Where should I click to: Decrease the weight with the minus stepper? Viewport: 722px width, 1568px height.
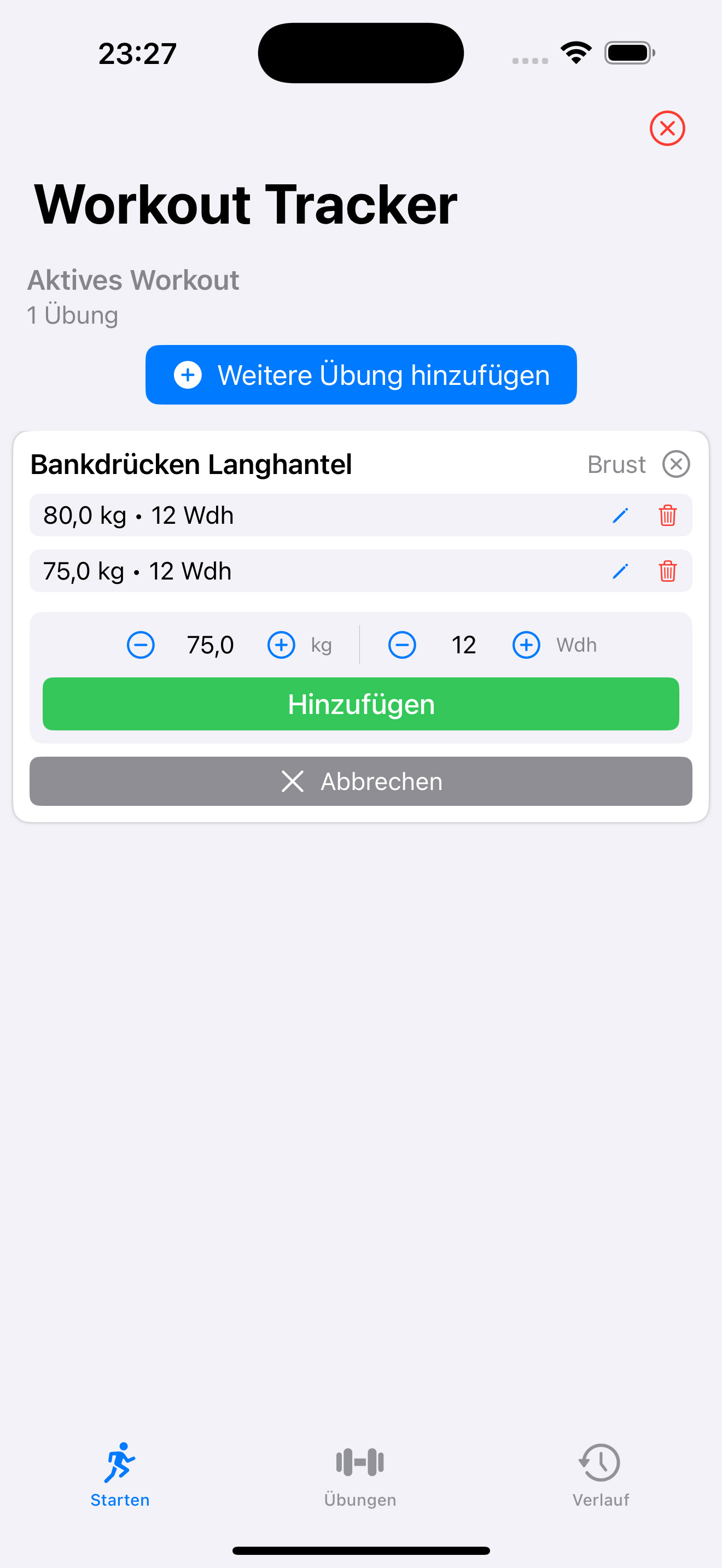(x=141, y=644)
